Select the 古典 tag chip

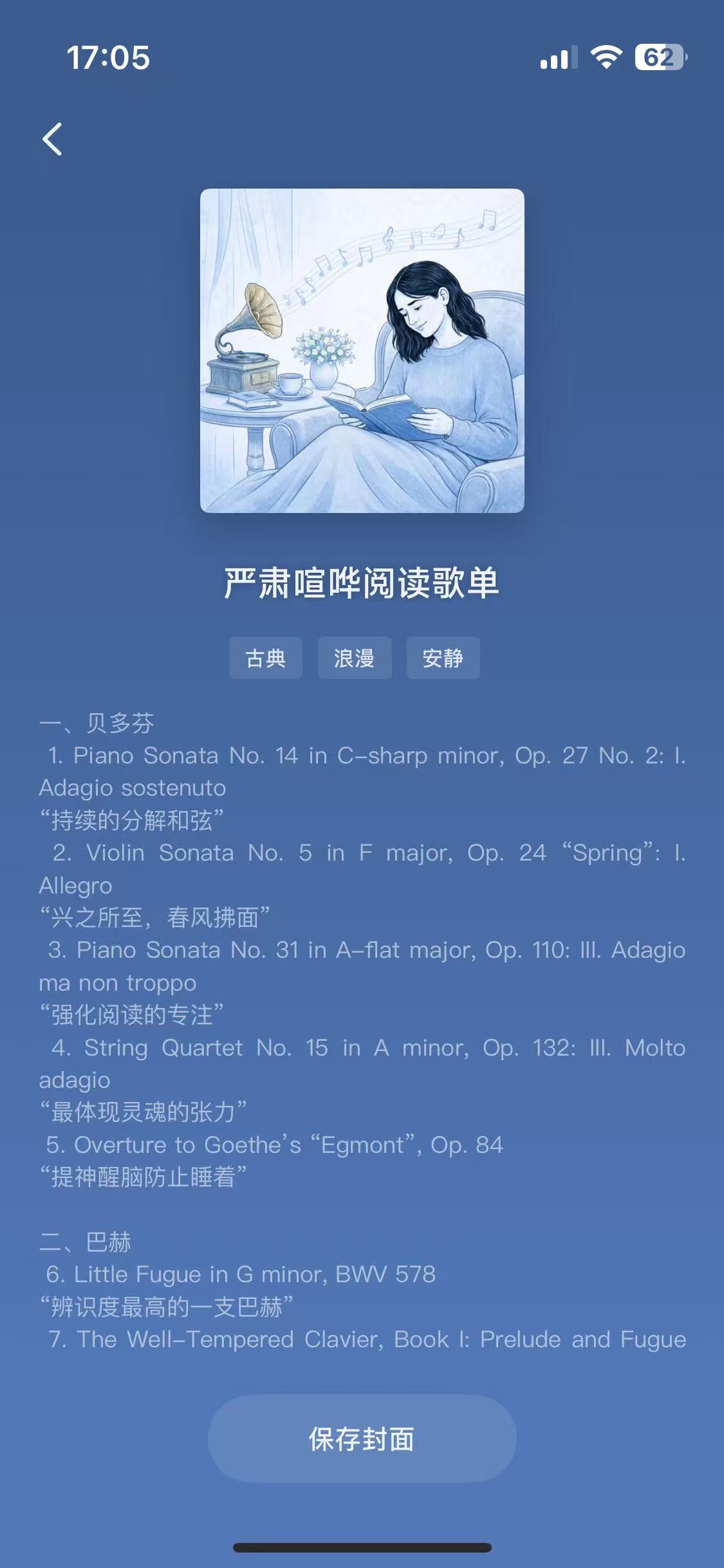pyautogui.click(x=265, y=658)
